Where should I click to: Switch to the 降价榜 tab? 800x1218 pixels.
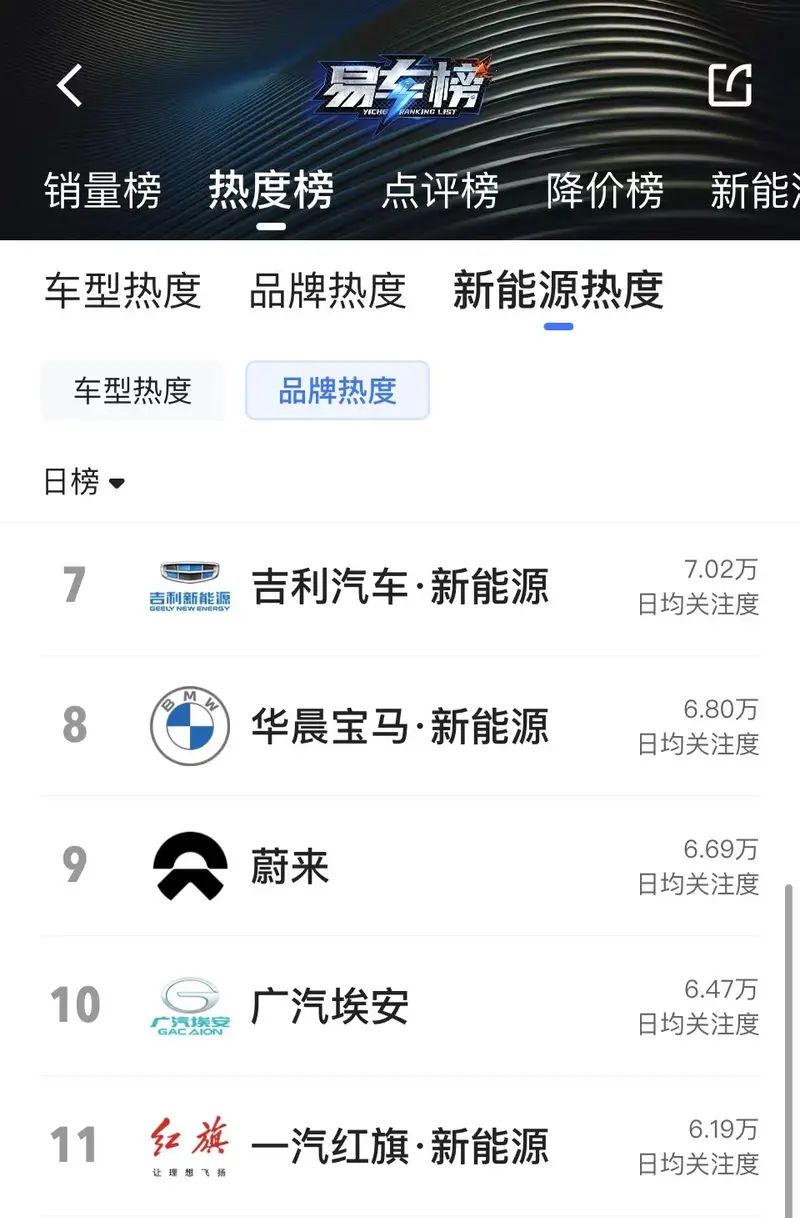click(x=605, y=190)
